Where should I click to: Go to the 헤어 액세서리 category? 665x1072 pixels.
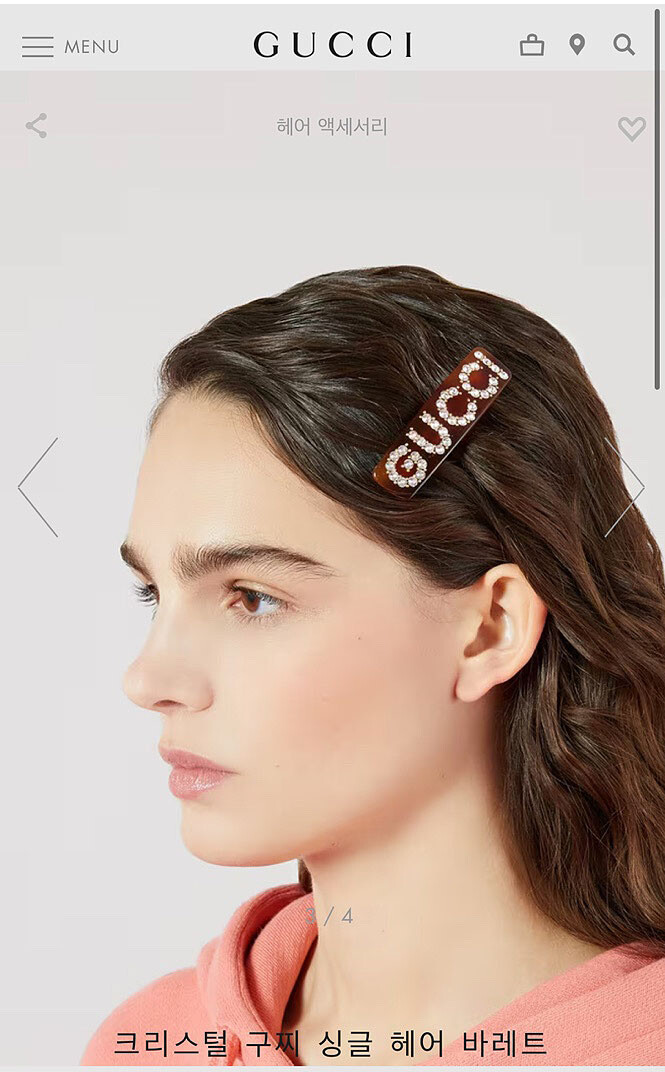coord(331,126)
